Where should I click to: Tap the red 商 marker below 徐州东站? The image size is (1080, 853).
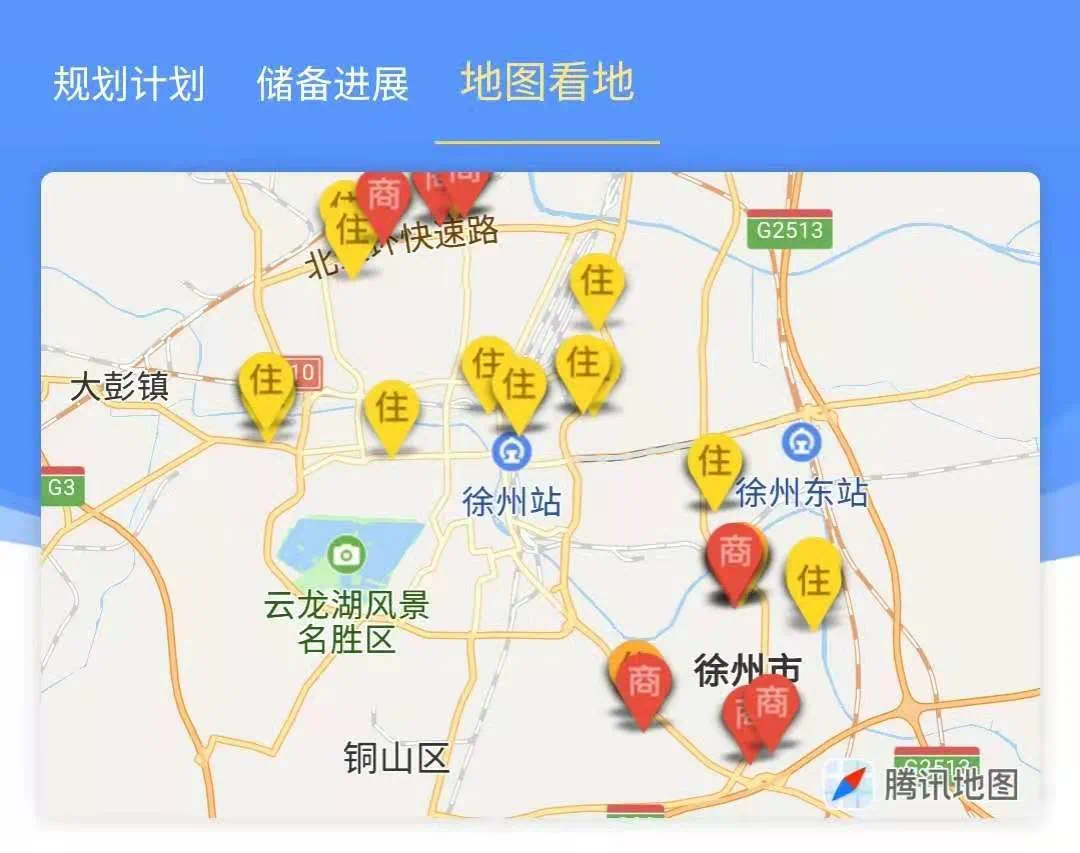pyautogui.click(x=735, y=553)
